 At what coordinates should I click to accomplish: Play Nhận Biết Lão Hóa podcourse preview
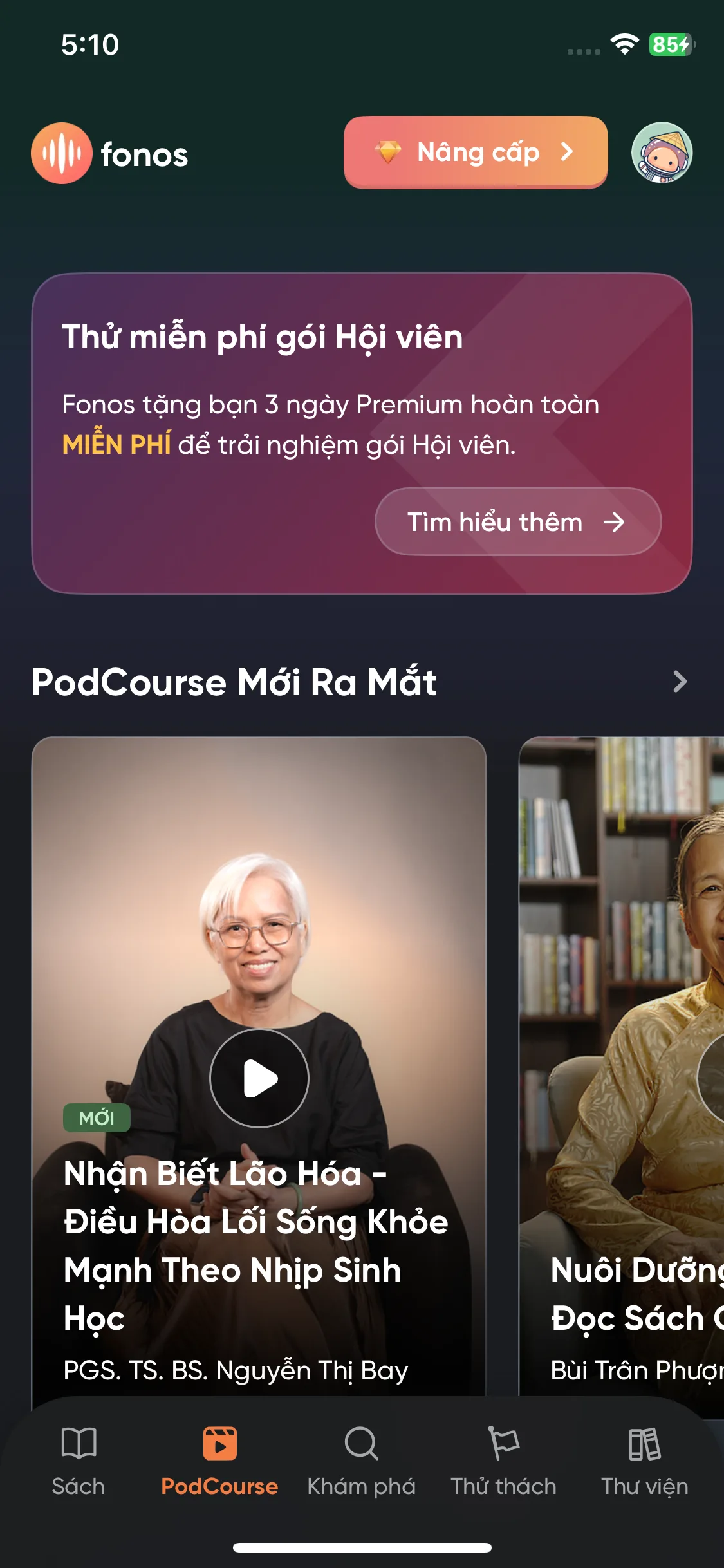point(259,1078)
